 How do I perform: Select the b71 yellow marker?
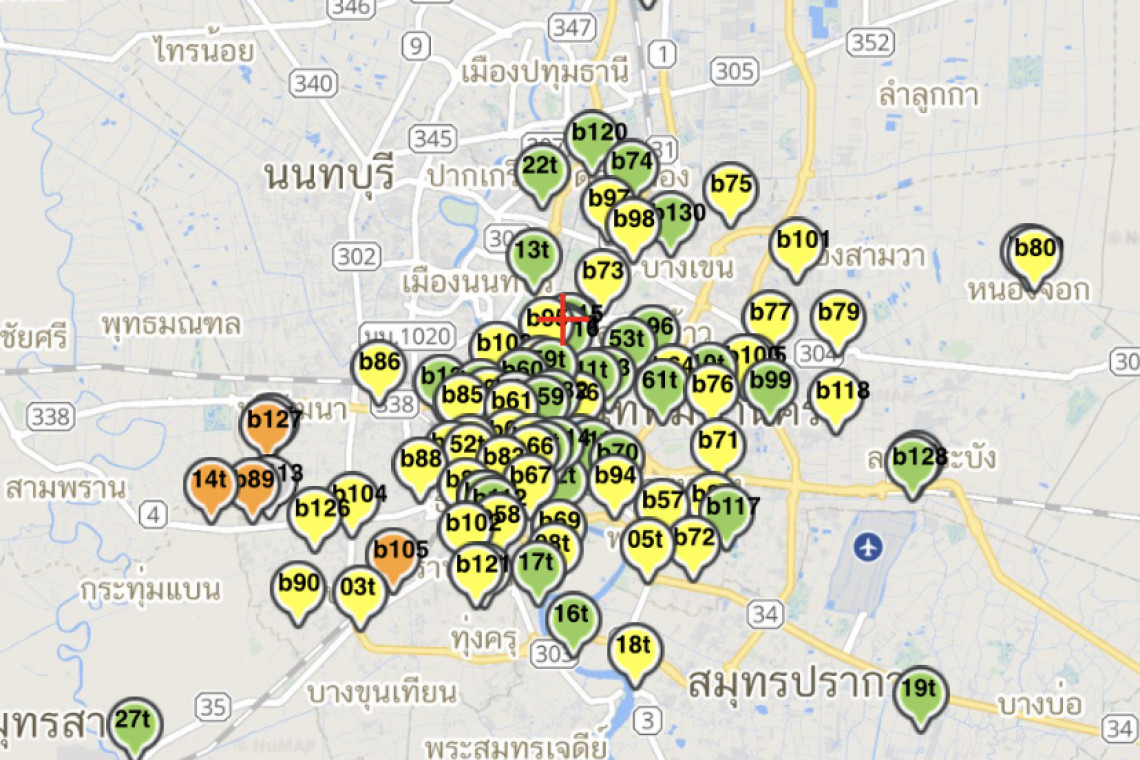click(718, 443)
